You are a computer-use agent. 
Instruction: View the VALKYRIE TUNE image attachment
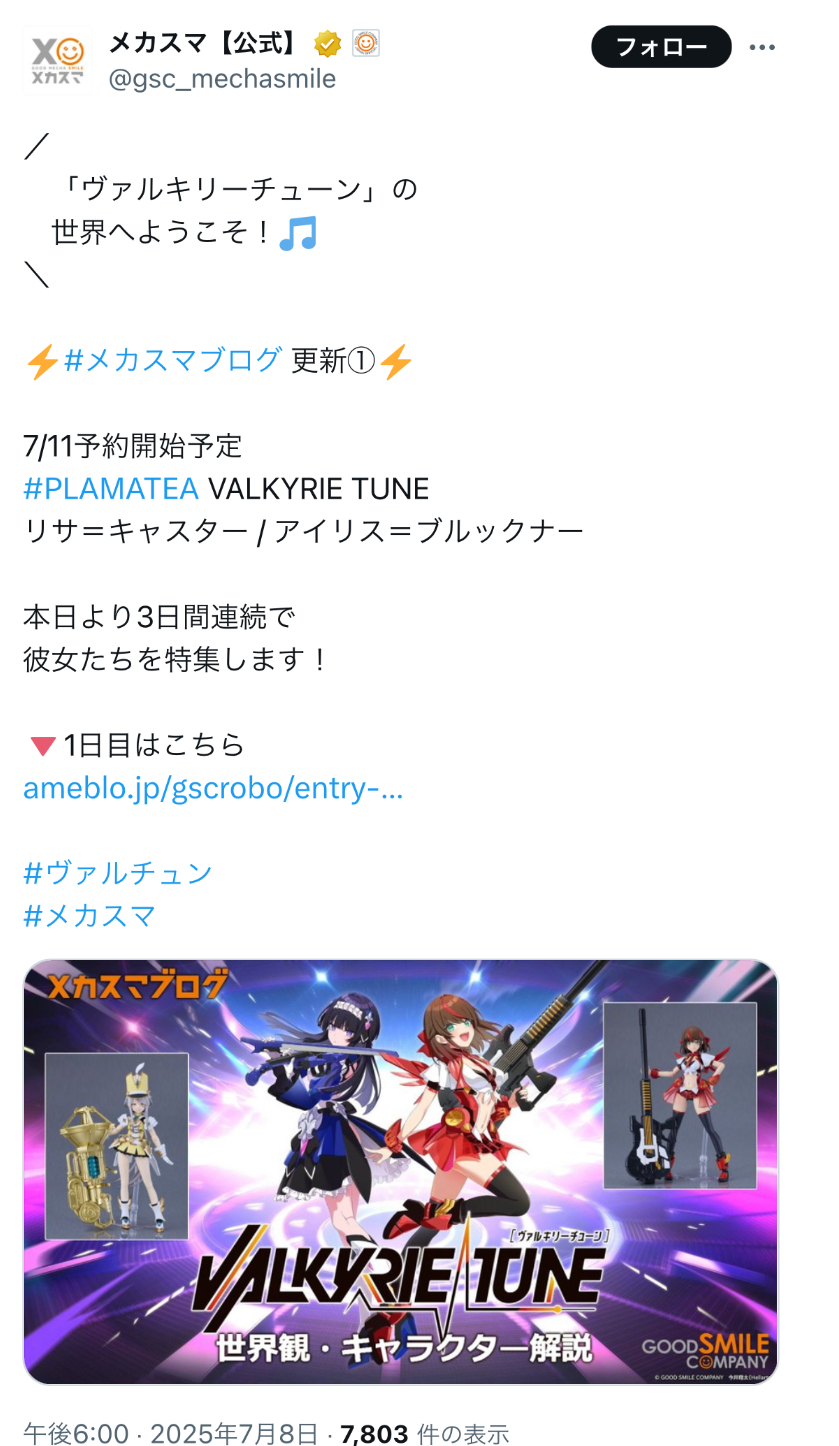[x=400, y=1172]
